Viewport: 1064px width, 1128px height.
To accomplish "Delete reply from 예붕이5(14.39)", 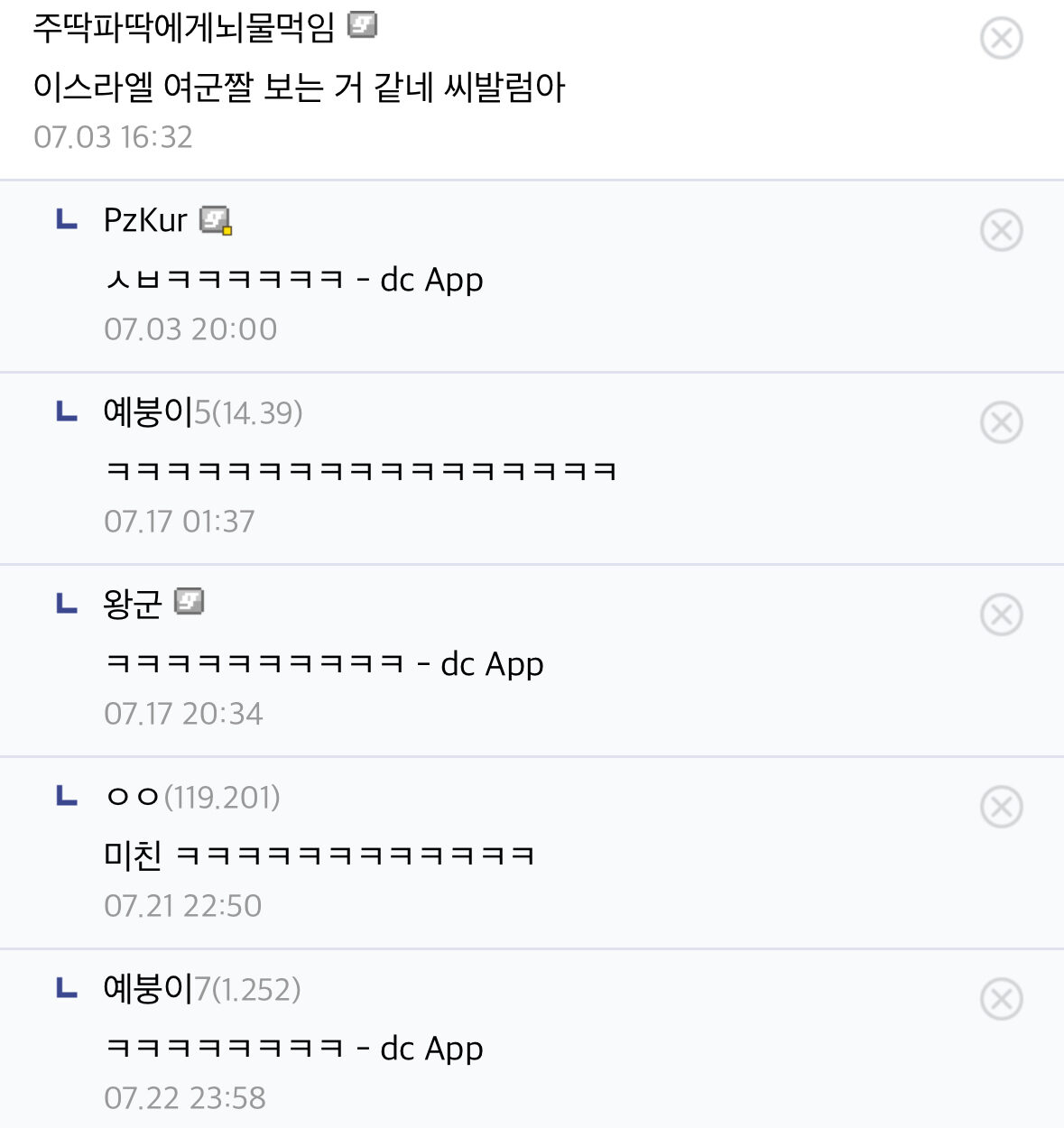I will point(1001,423).
